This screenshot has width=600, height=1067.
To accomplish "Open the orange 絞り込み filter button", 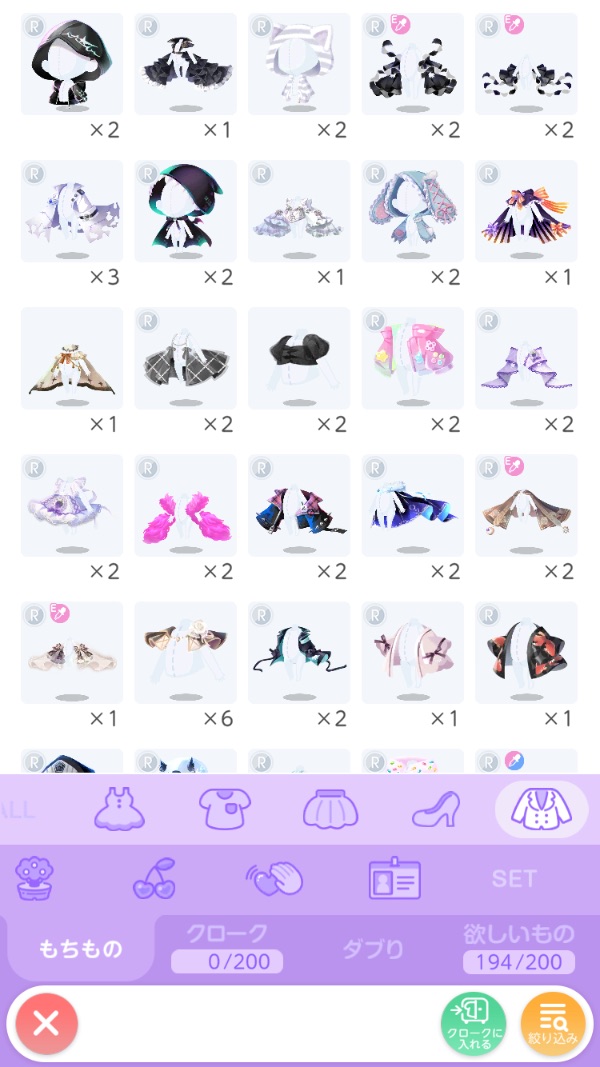I will (552, 1023).
